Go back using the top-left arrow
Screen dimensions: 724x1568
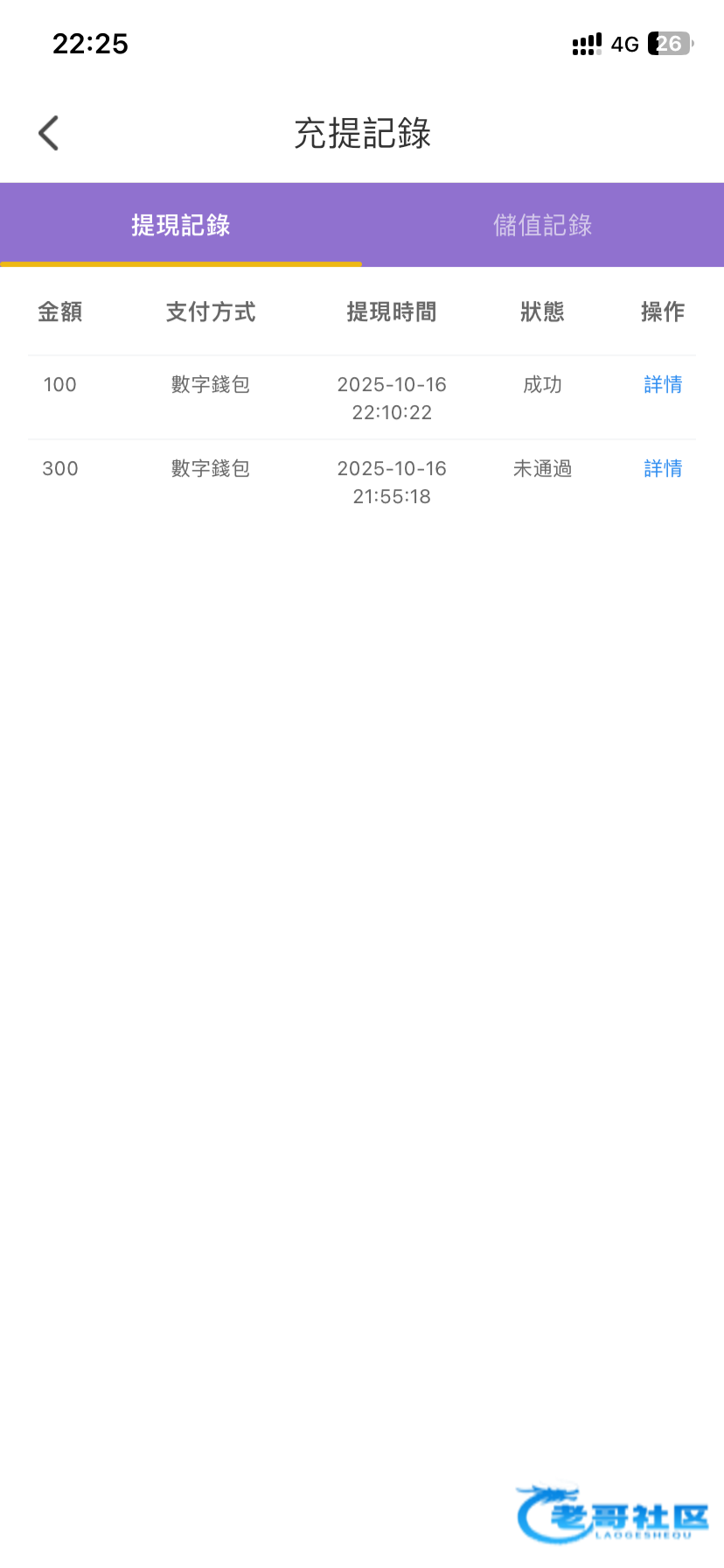(49, 133)
